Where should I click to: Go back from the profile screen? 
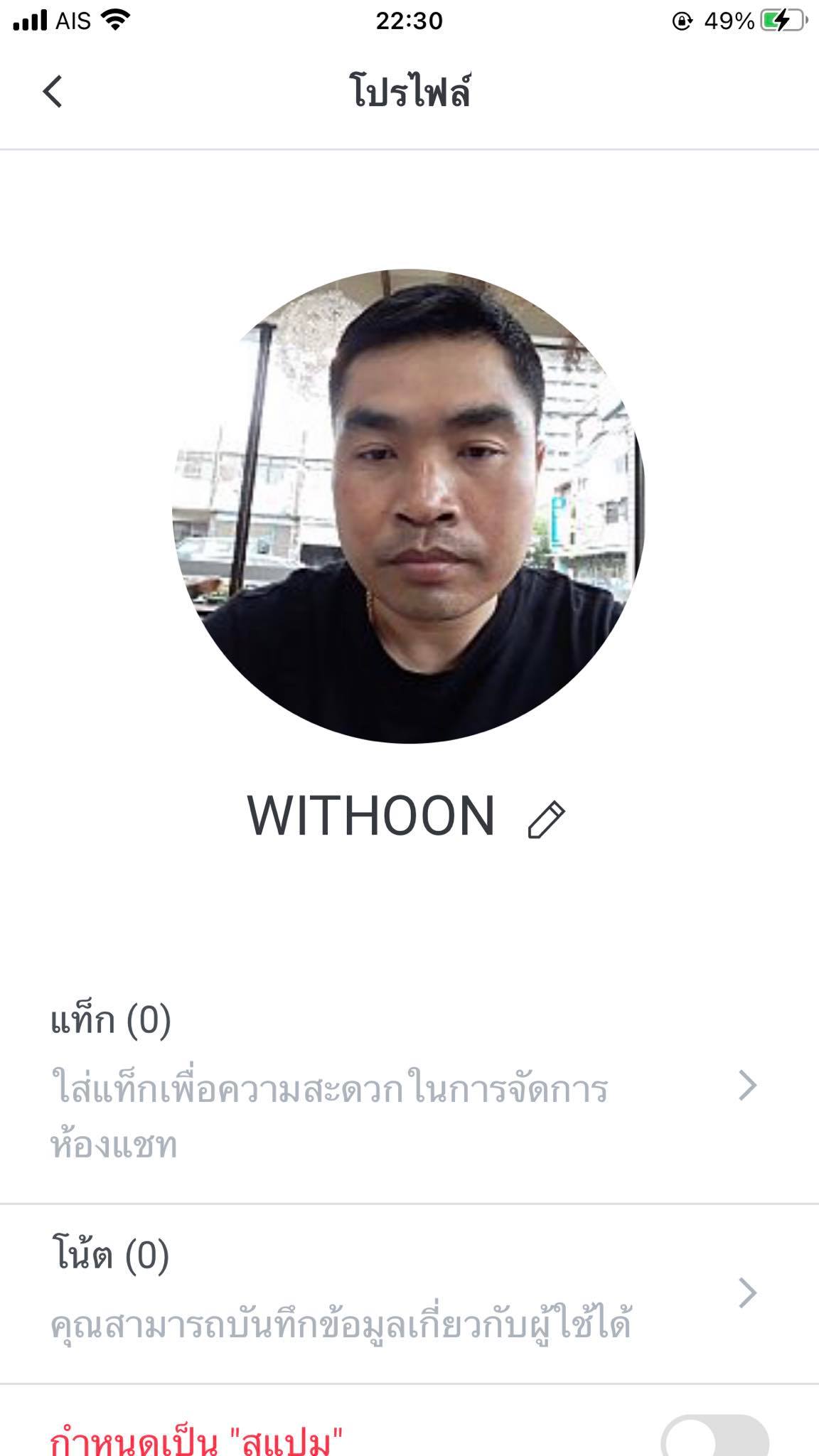[x=53, y=92]
